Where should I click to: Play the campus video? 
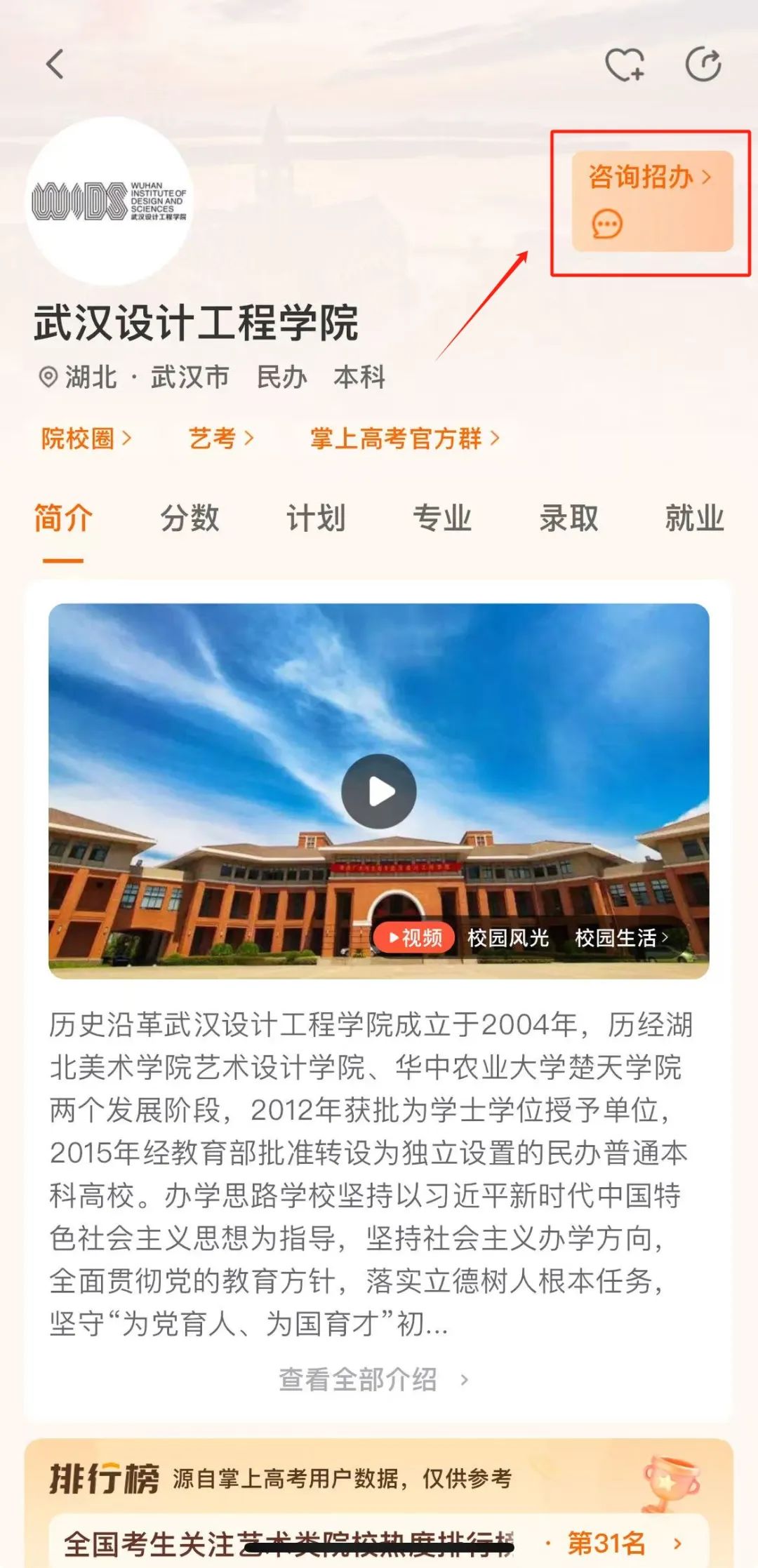pos(379,791)
